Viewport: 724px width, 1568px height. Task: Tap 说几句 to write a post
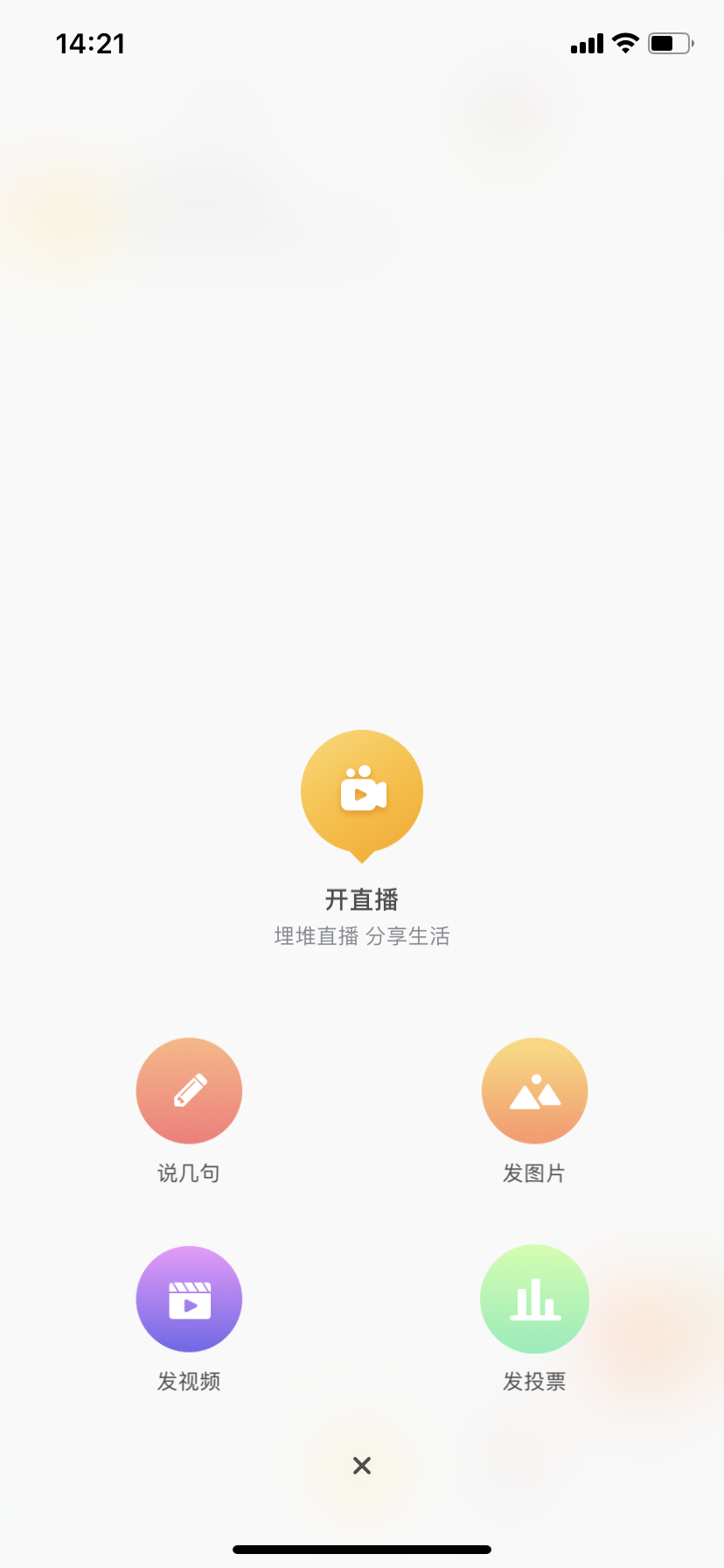tap(189, 1090)
